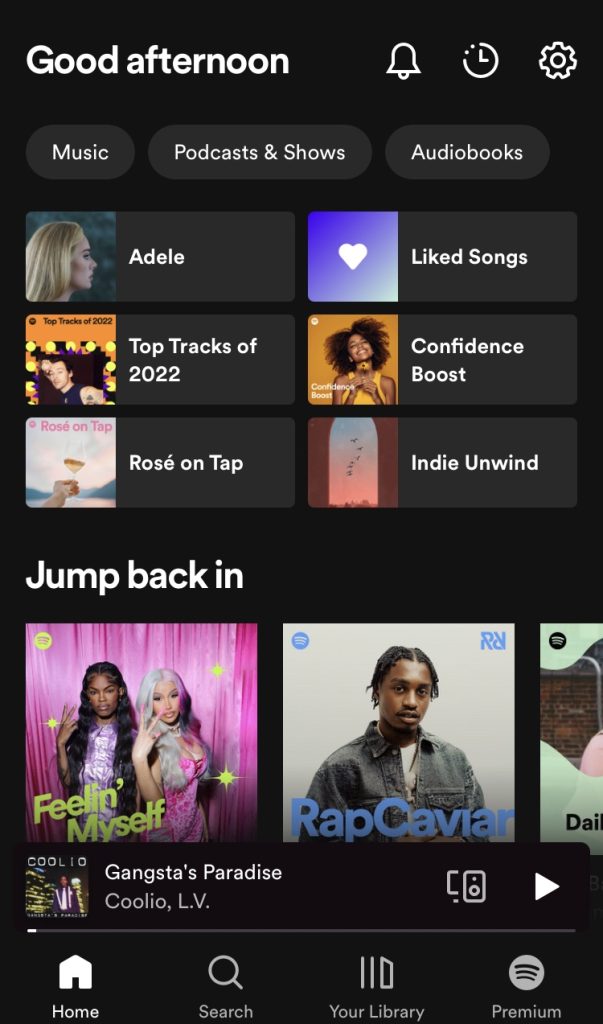Switch to the Search tab
This screenshot has height=1024, width=603.
225,985
